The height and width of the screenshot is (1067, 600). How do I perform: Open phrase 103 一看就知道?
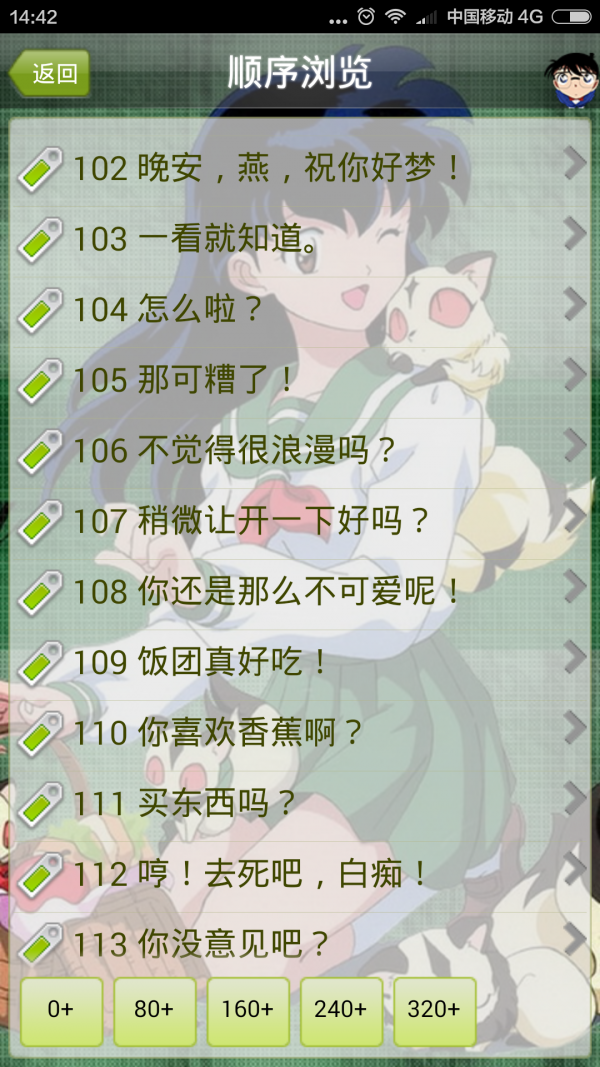point(300,238)
